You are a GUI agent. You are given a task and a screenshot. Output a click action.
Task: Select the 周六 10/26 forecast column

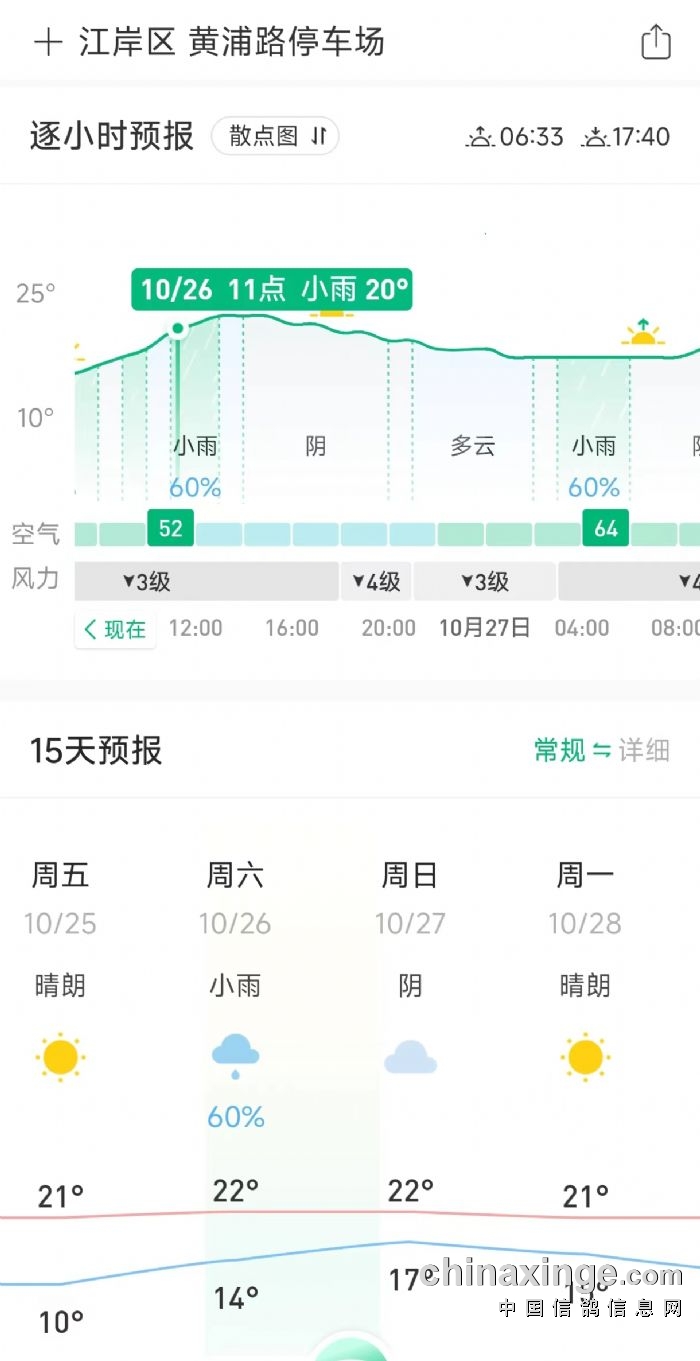[236, 1090]
